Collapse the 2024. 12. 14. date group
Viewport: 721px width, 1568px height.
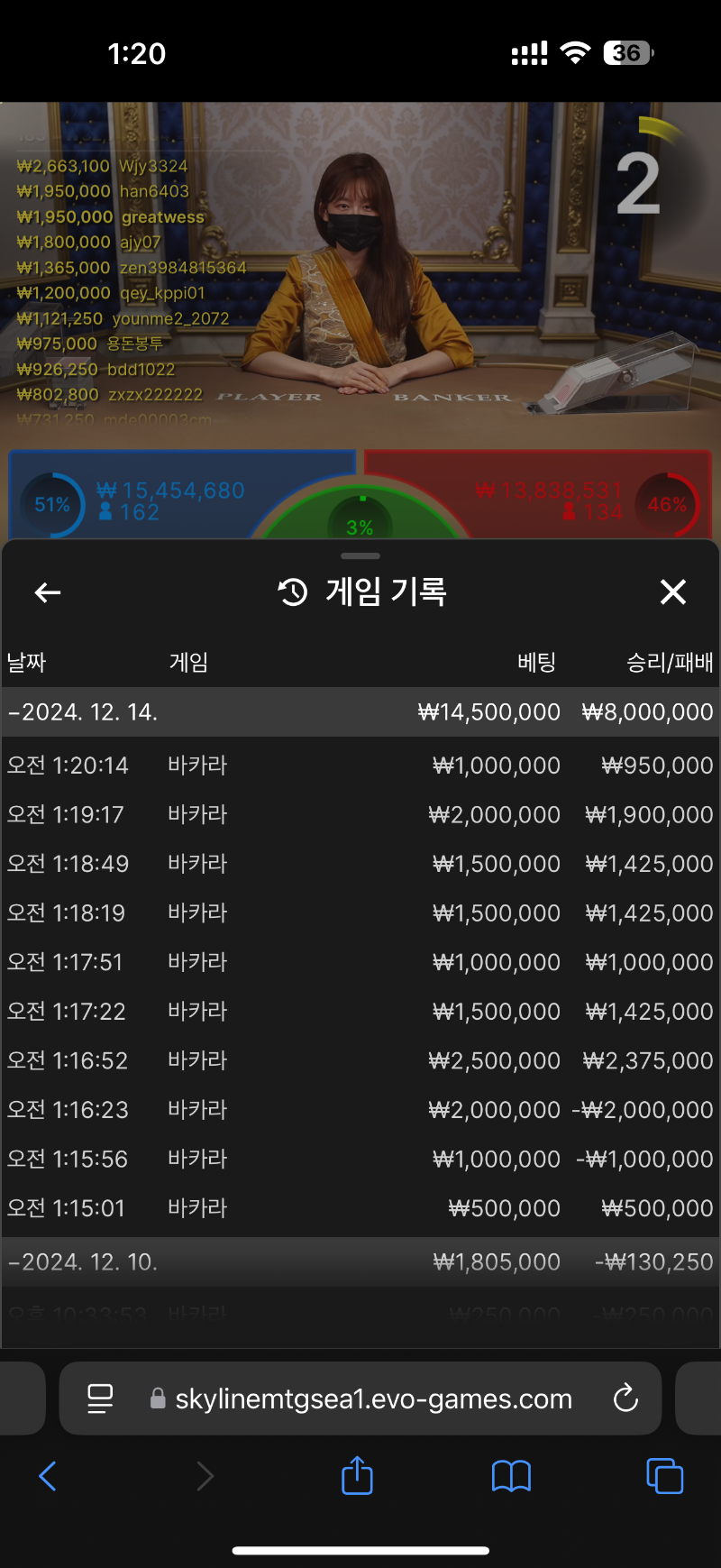click(x=360, y=712)
